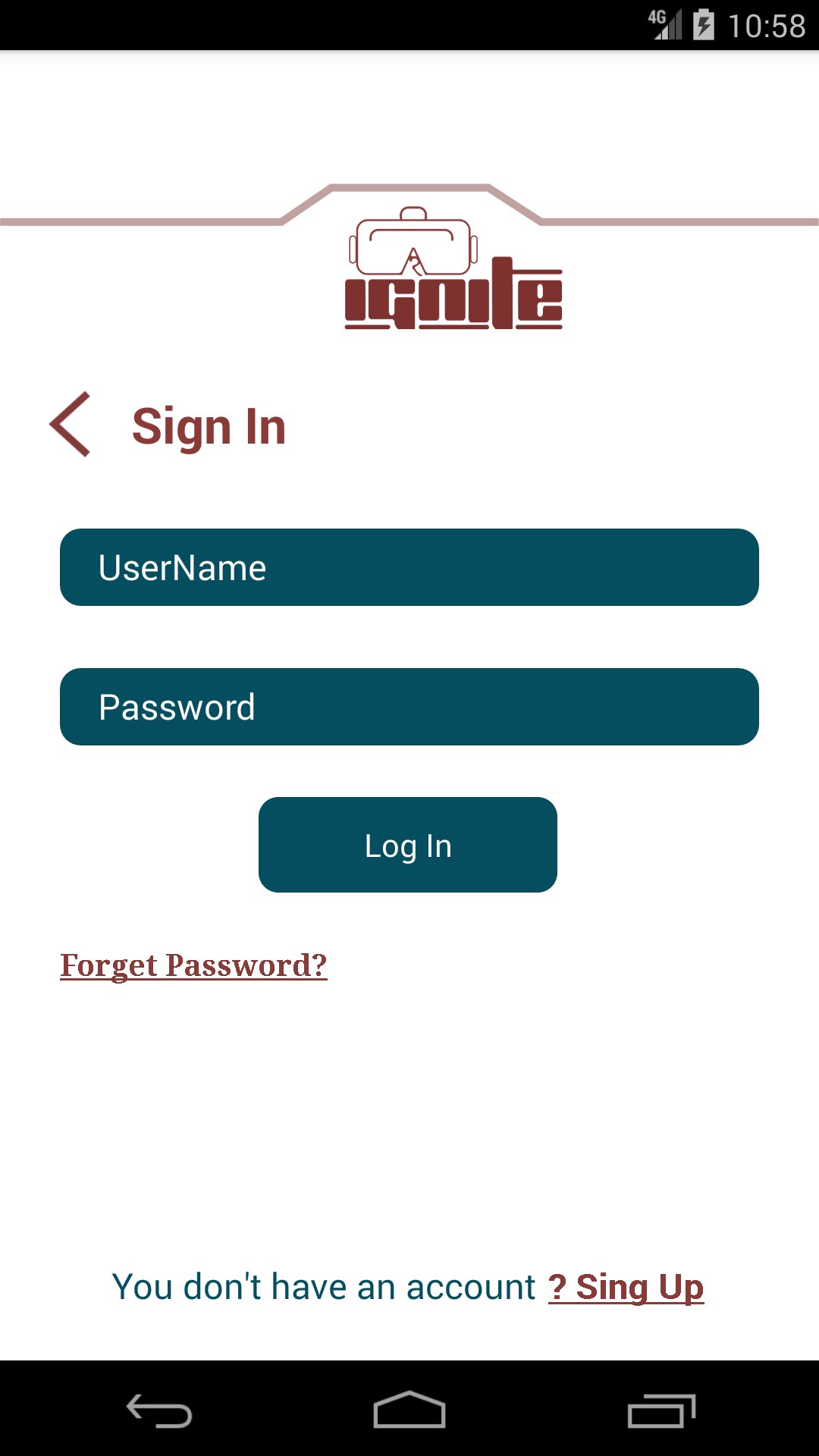
Task: Select the Password input field
Action: tap(409, 706)
